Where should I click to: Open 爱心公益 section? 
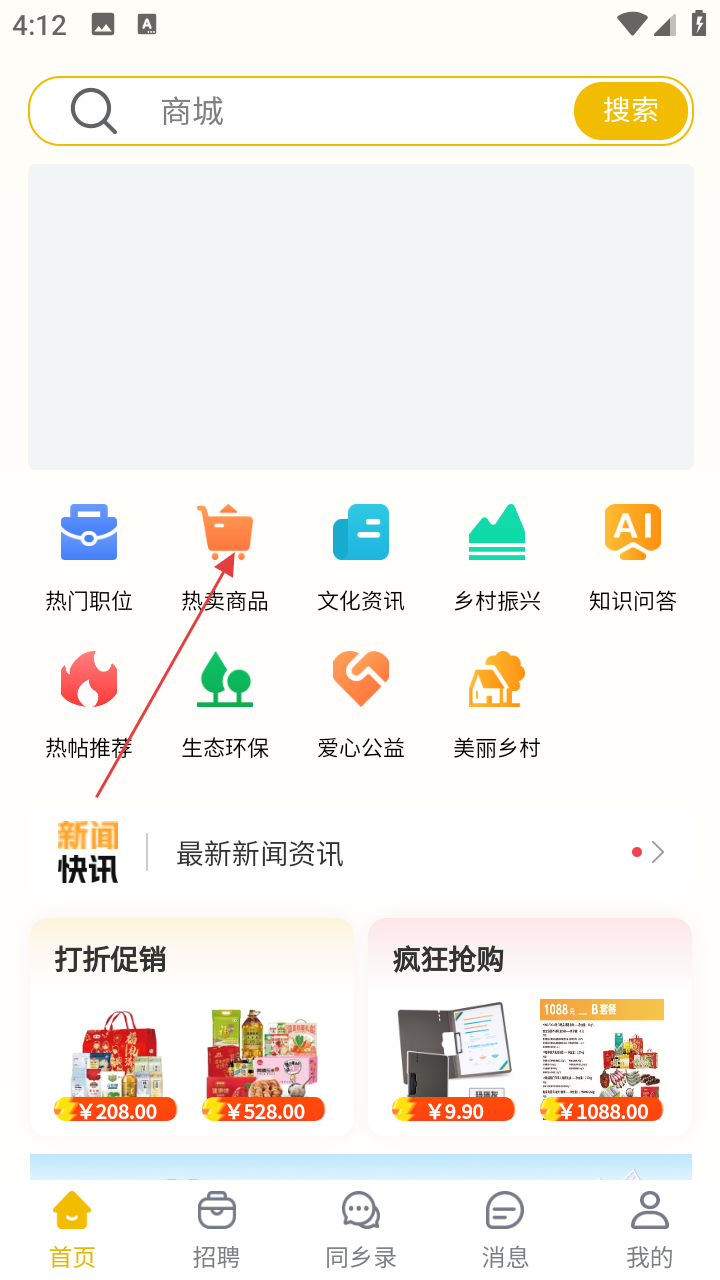[361, 704]
